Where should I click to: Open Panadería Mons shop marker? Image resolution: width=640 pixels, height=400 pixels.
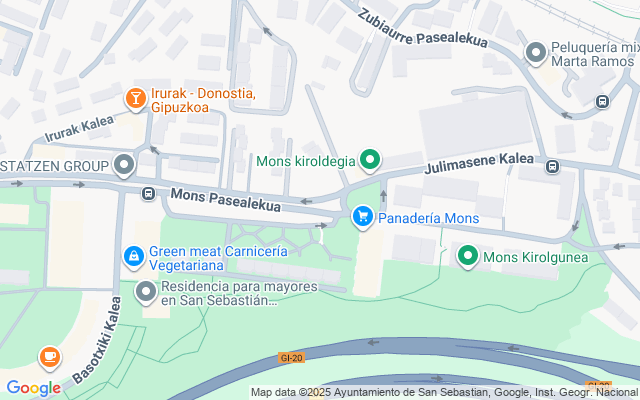coord(362,217)
